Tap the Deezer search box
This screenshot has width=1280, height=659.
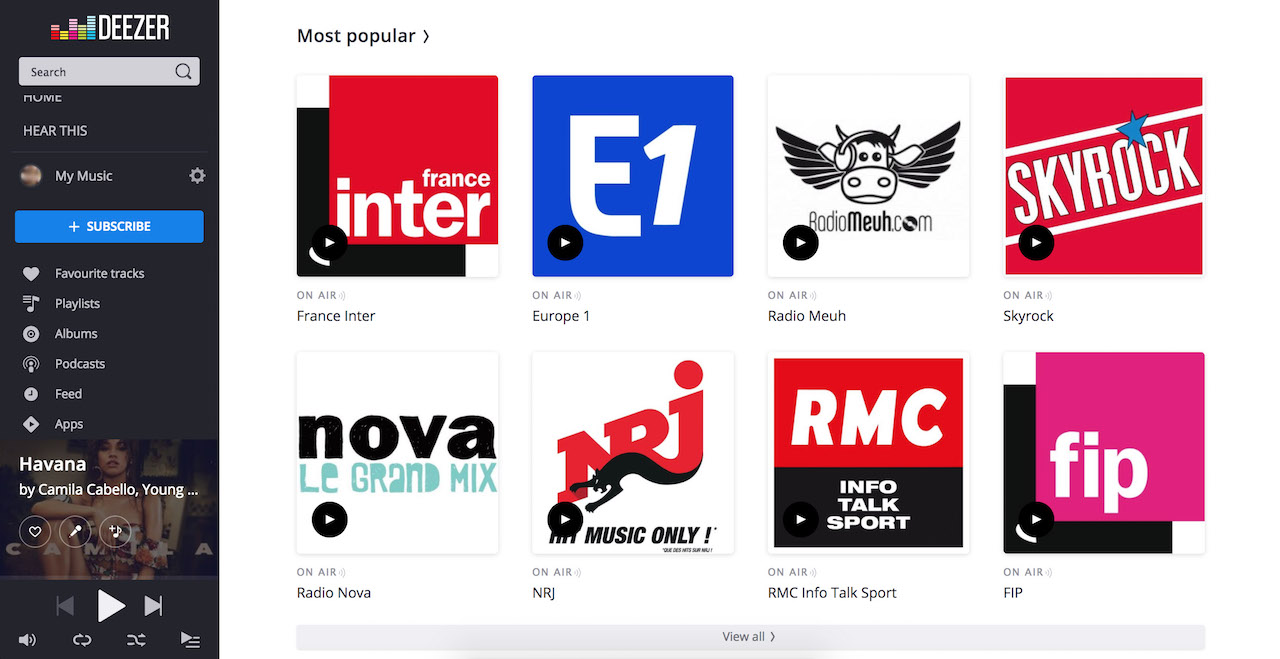click(x=100, y=72)
